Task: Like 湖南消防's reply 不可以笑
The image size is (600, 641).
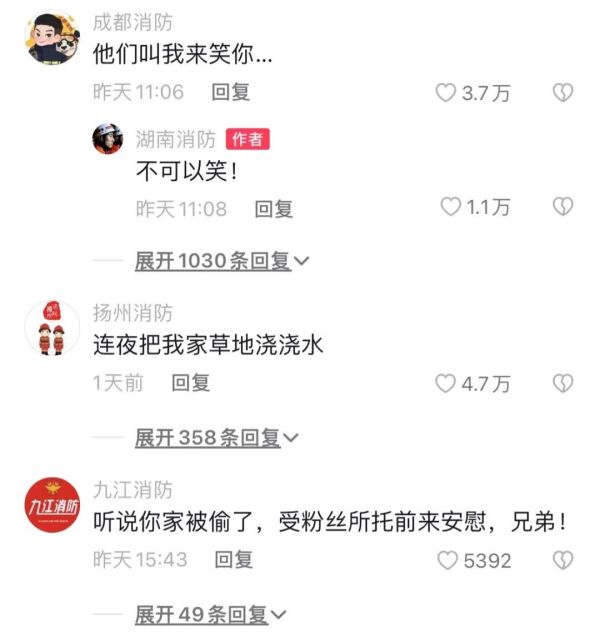Action: pyautogui.click(x=452, y=207)
